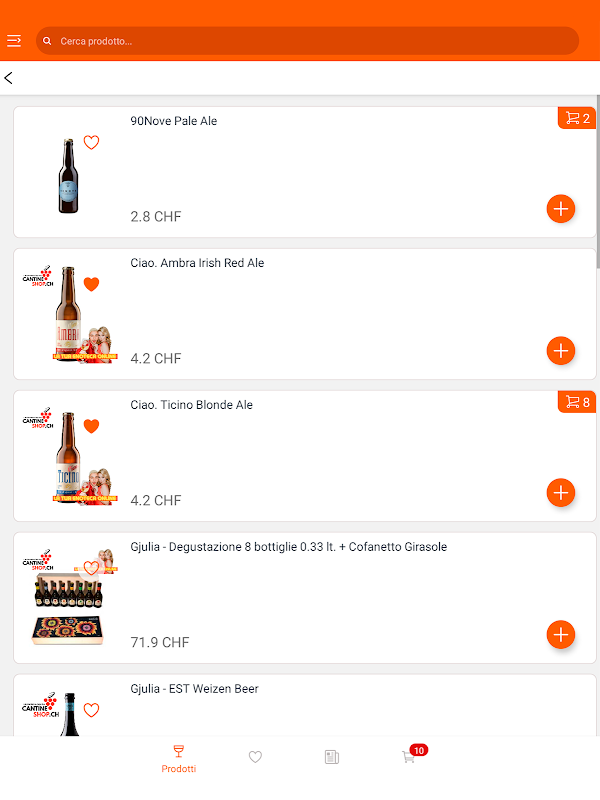Open the hamburger menu
600x800 pixels.
coord(14,41)
